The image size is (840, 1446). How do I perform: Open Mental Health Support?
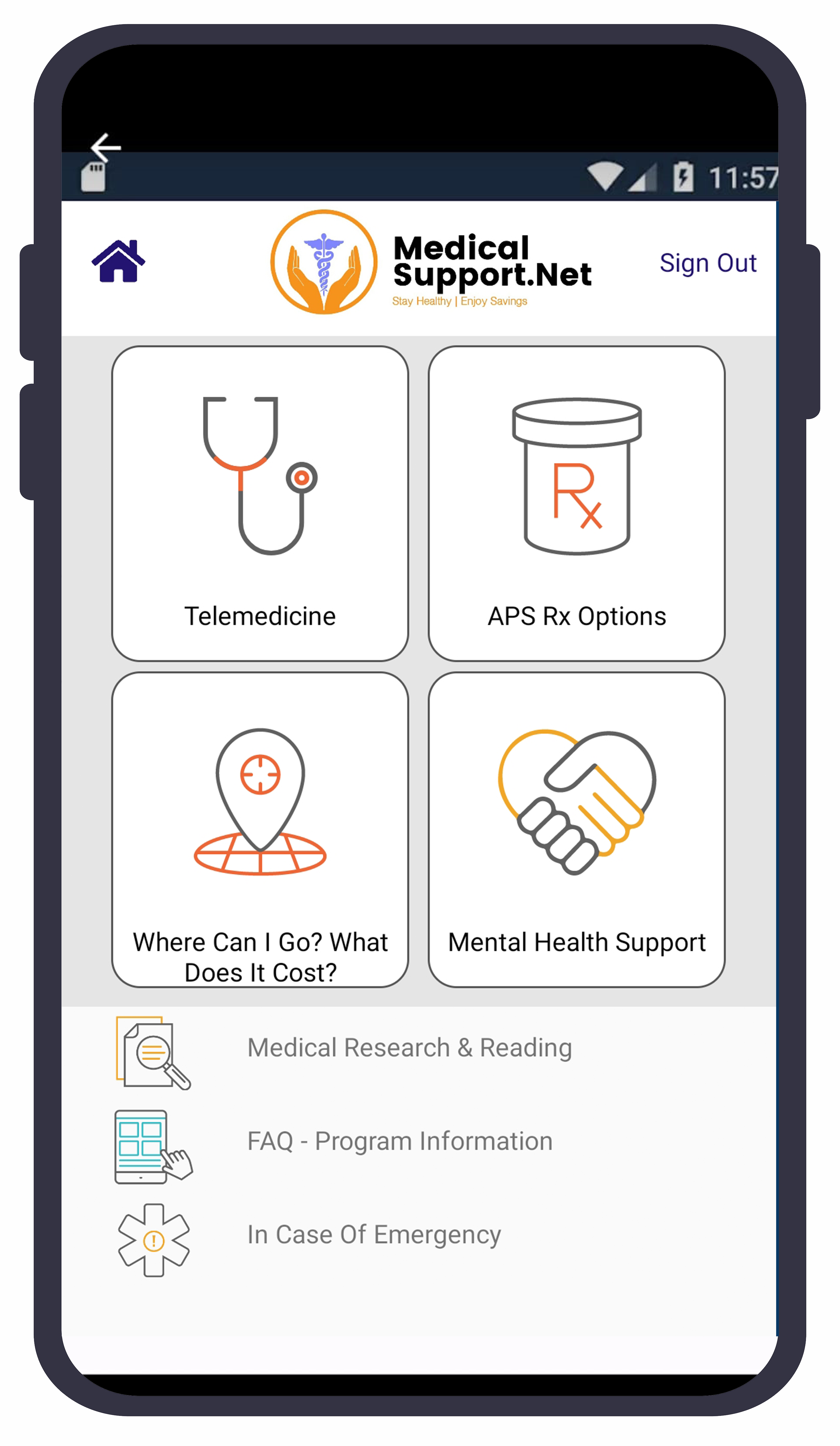576,829
